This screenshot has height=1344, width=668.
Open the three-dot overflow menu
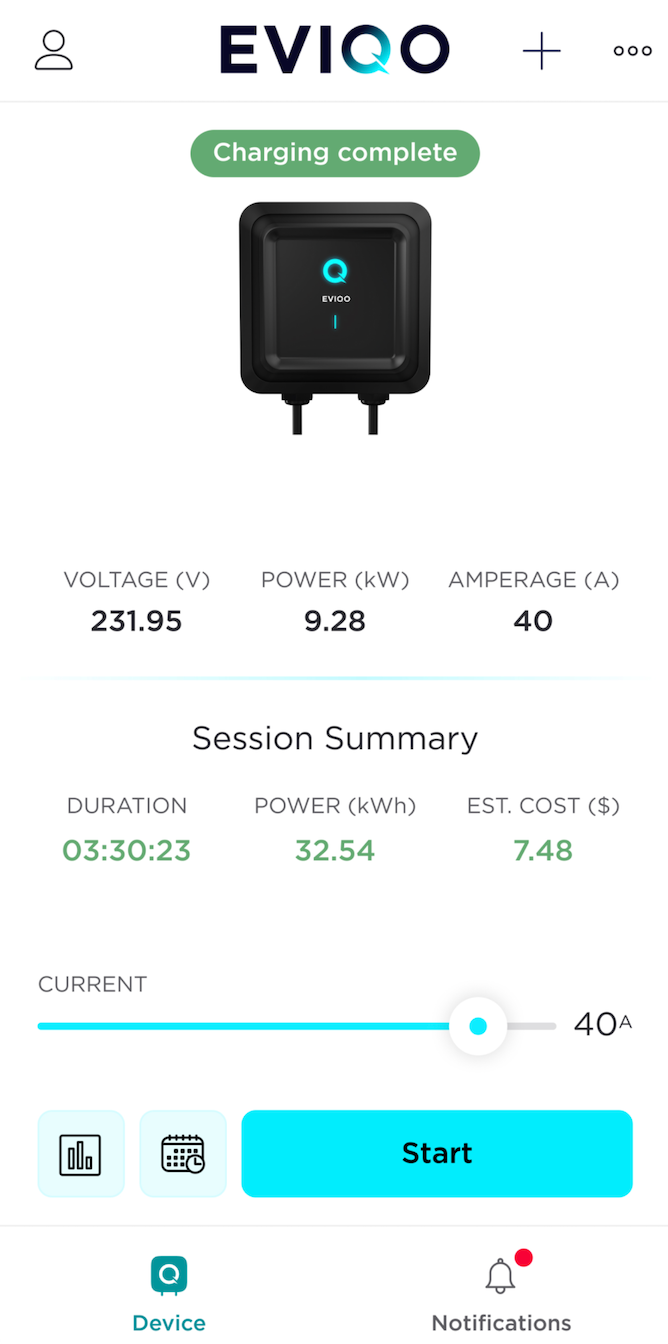(x=632, y=51)
